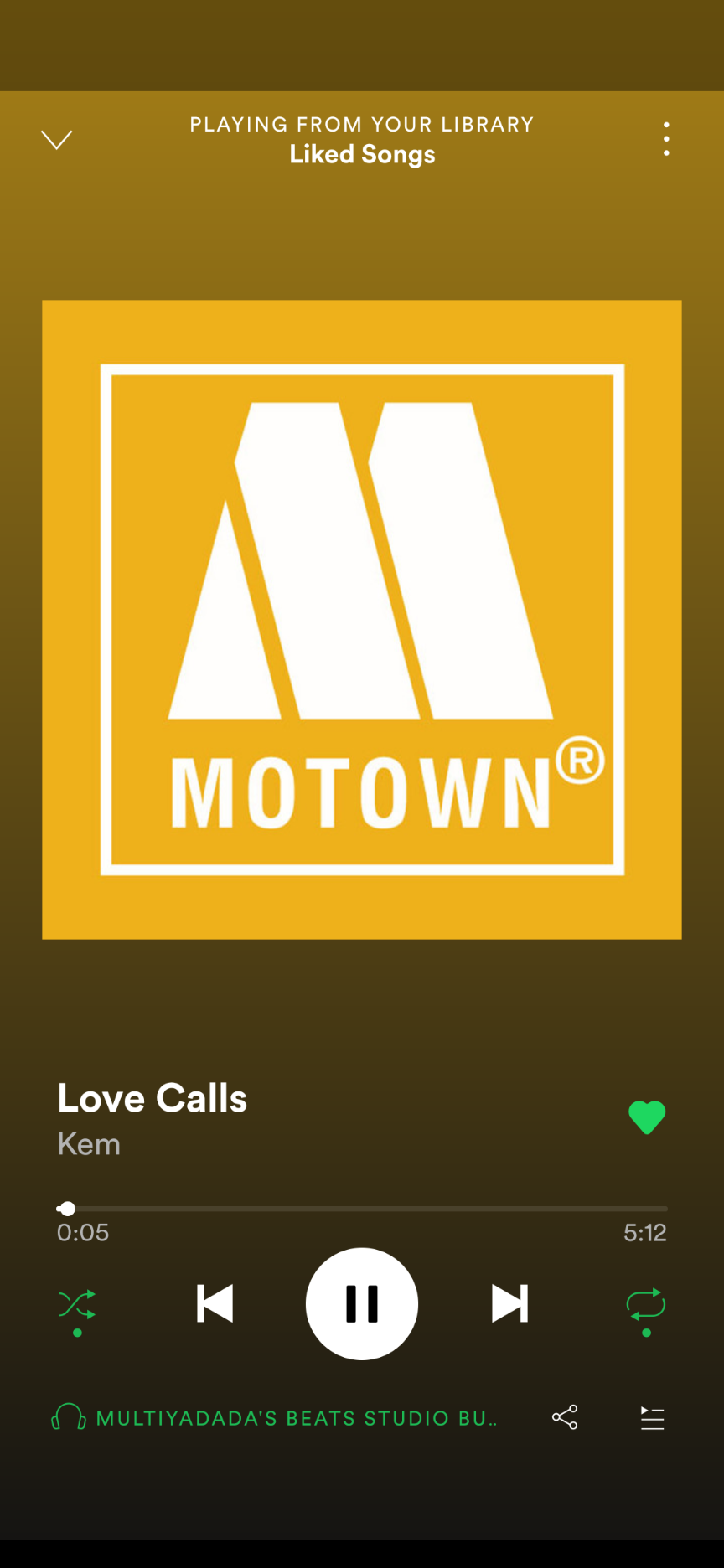This screenshot has height=1568, width=724.
Task: Unlike the song Love Calls
Action: 647,1117
